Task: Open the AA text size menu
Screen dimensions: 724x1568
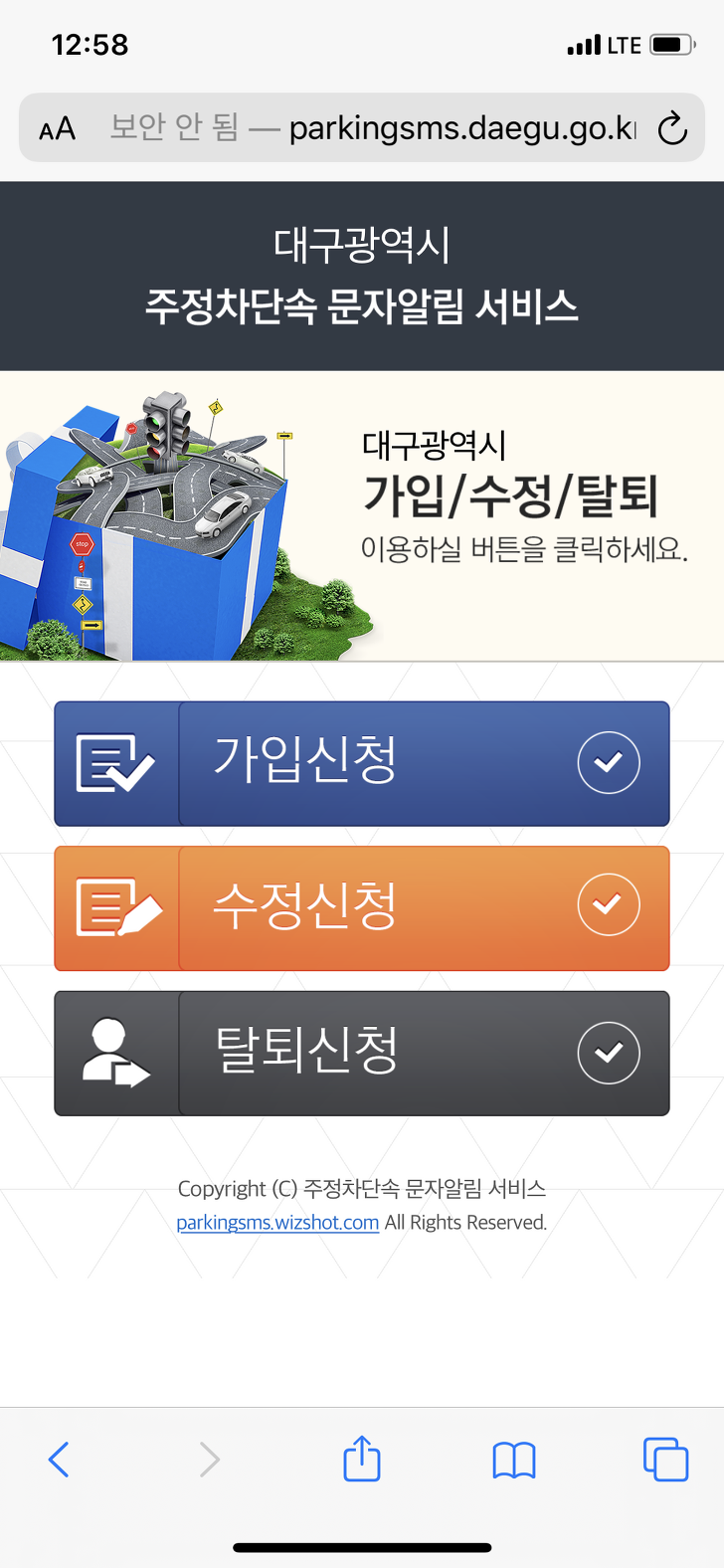Action: click(57, 127)
